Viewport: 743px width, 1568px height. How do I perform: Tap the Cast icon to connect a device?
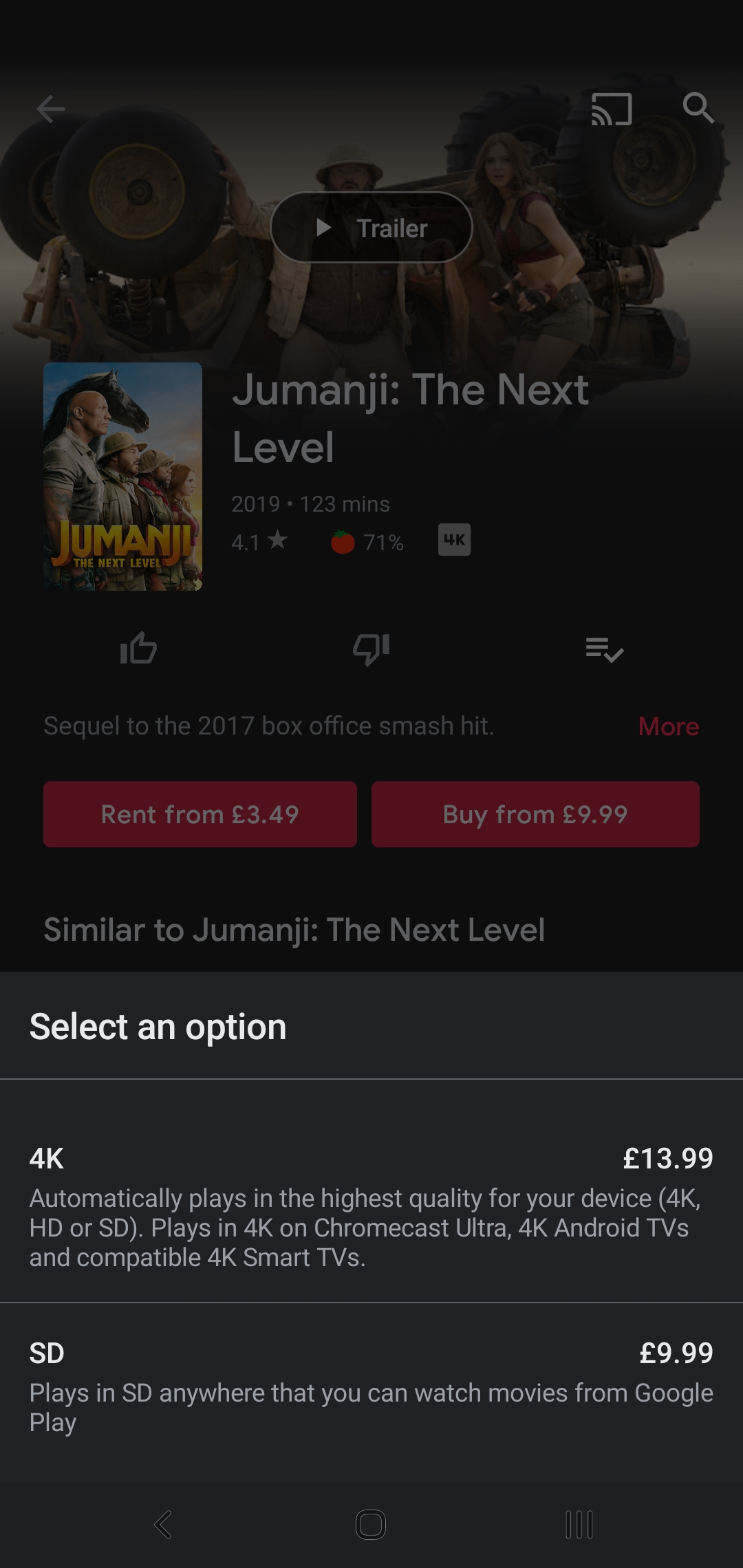611,109
